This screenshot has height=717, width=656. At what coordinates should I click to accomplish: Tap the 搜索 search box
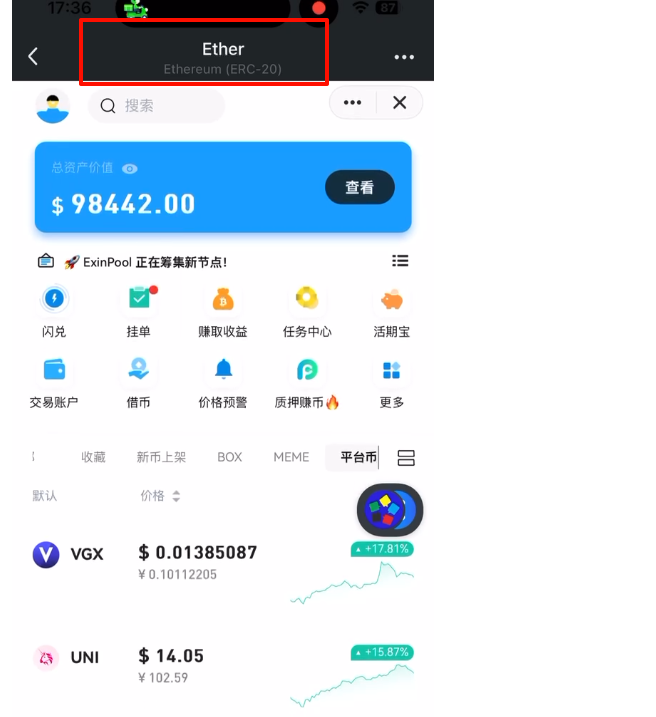[156, 105]
